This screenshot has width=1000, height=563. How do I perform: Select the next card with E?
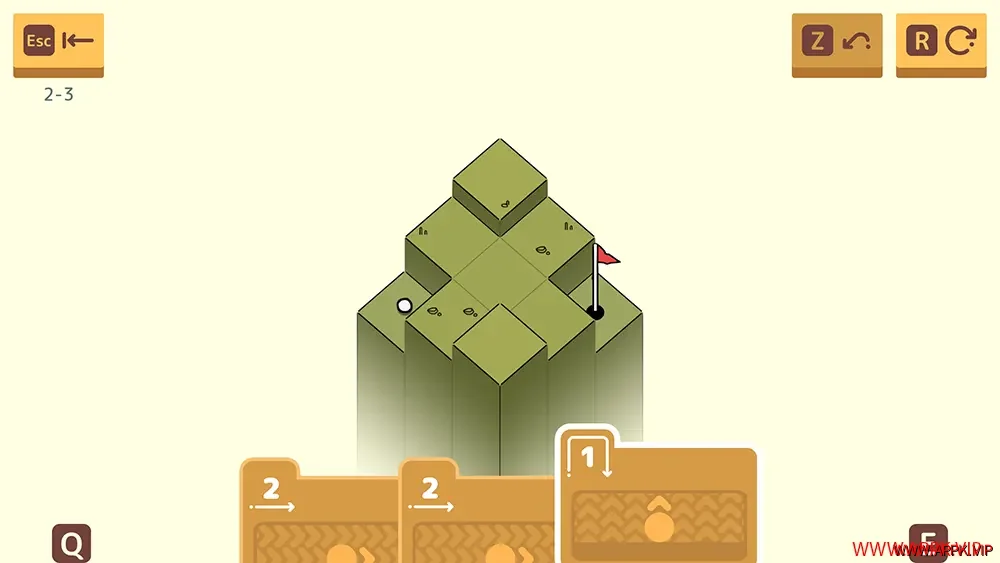[927, 545]
